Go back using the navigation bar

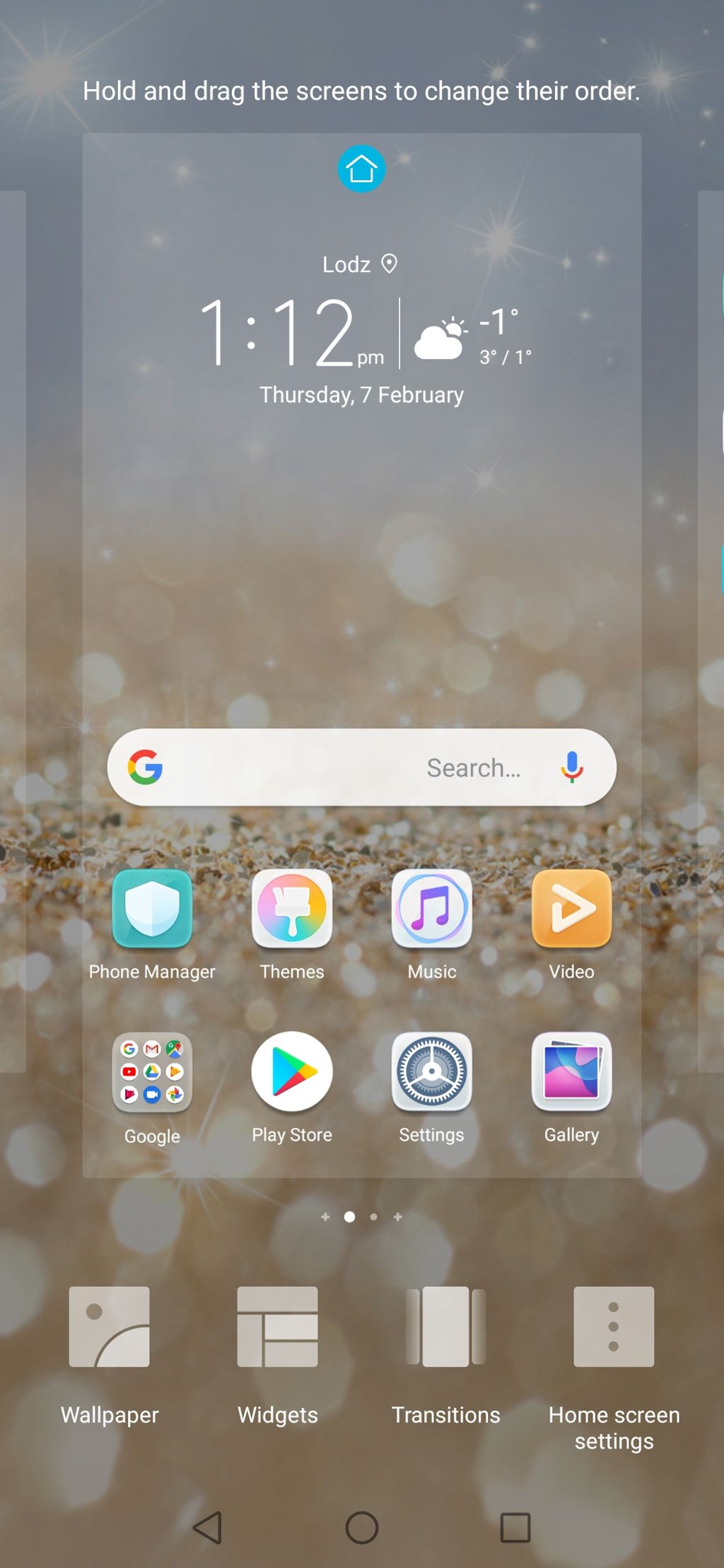coord(208,1528)
